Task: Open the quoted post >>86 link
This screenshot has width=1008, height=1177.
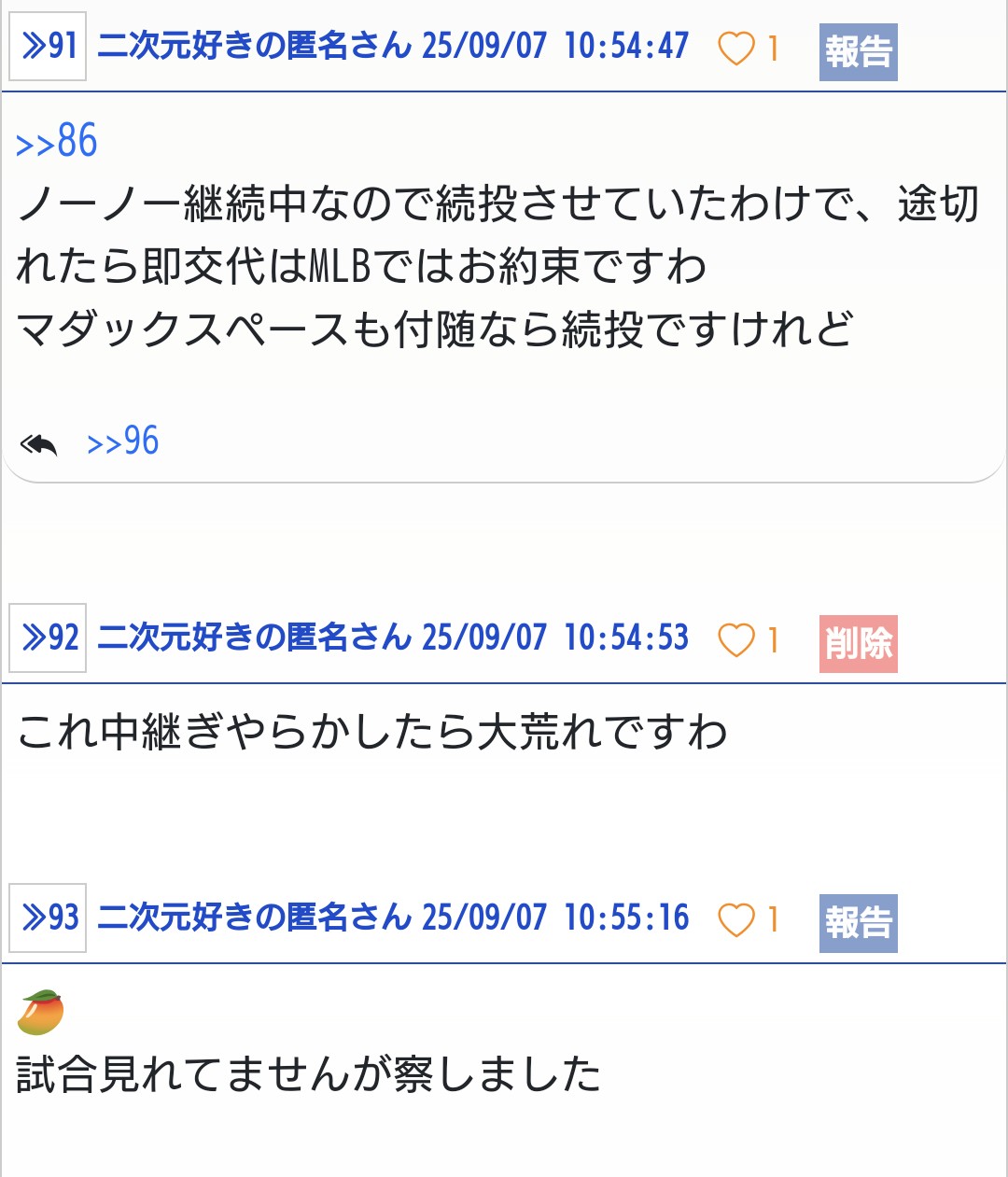Action: (57, 142)
